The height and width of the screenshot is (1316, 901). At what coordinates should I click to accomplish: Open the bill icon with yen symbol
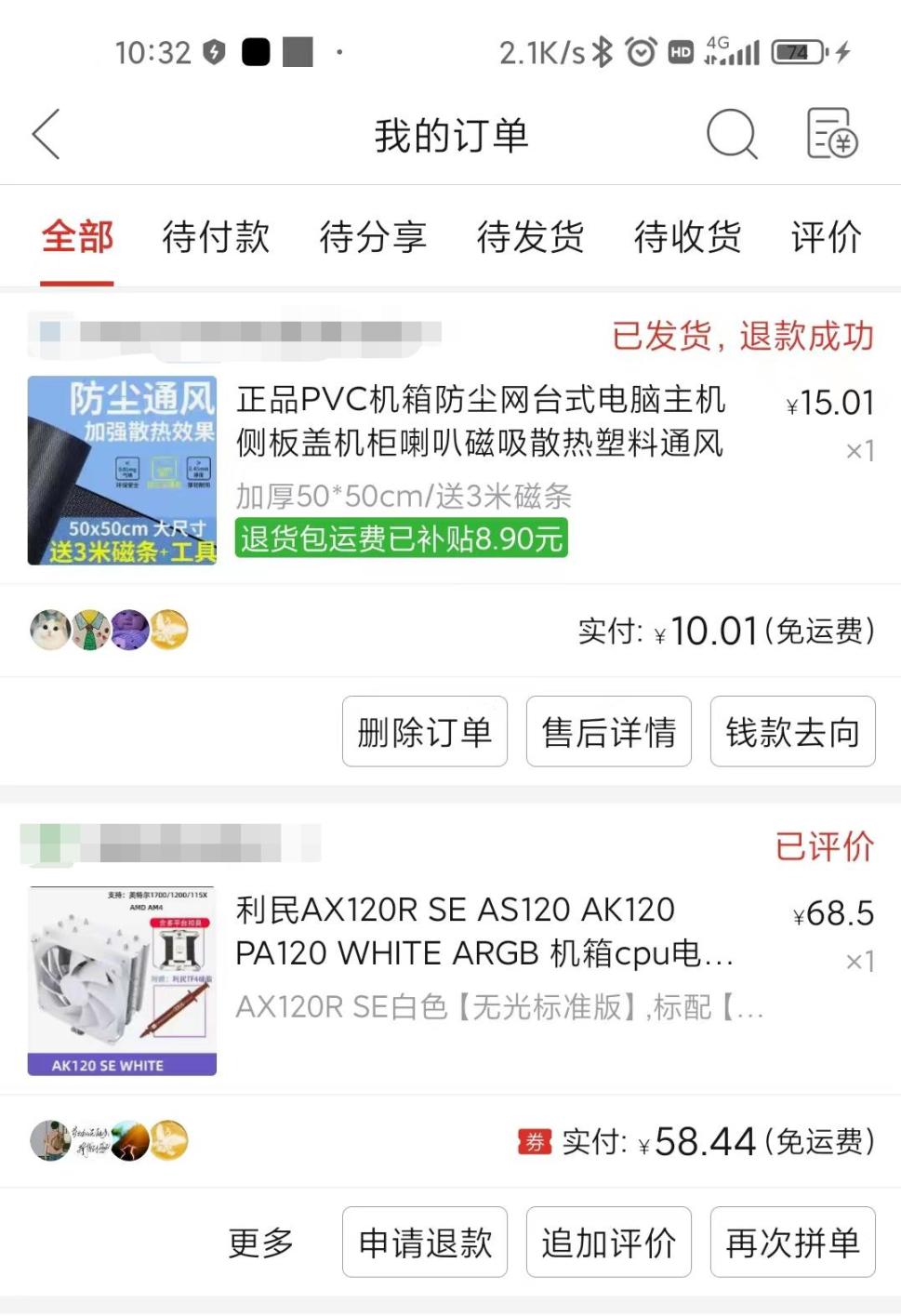(831, 135)
